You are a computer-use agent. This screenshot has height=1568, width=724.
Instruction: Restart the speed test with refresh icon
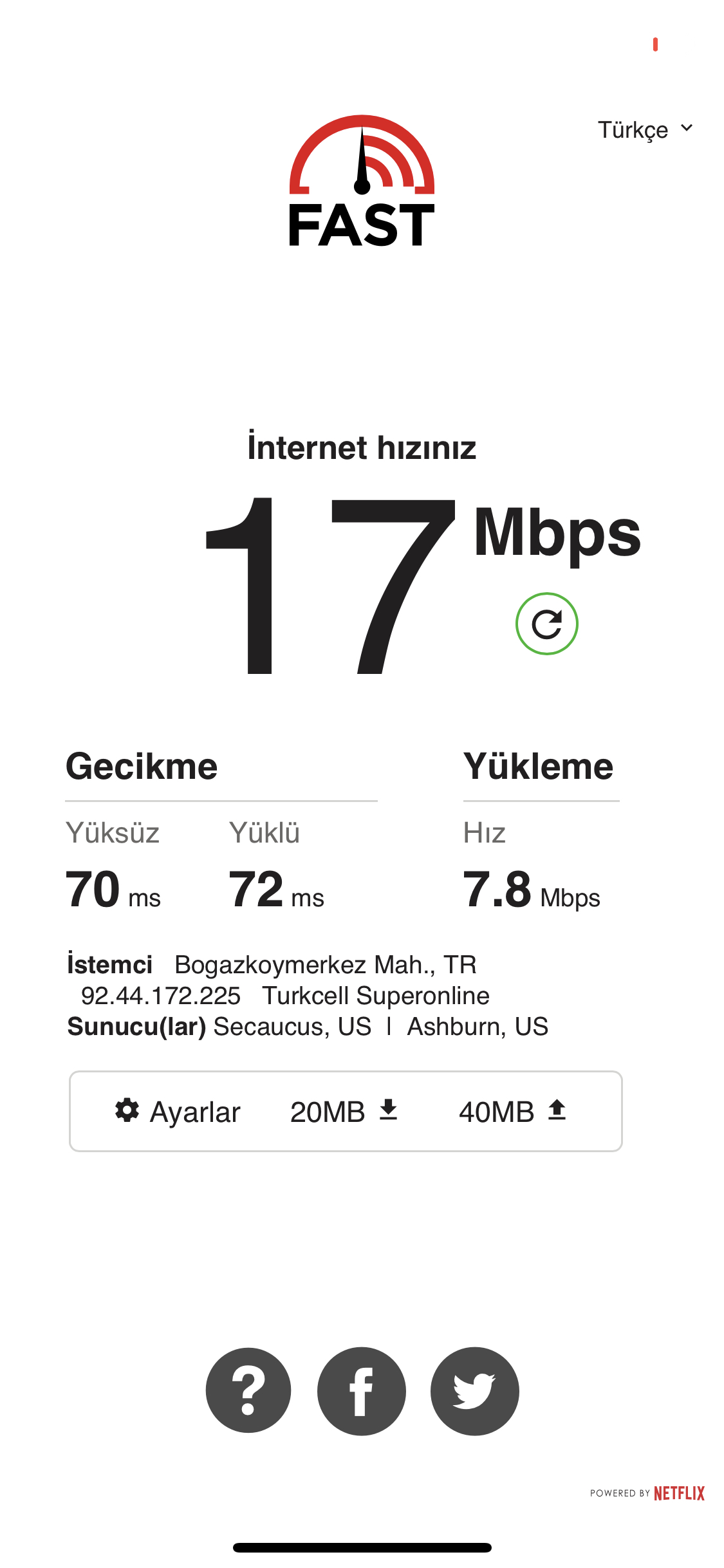546,624
